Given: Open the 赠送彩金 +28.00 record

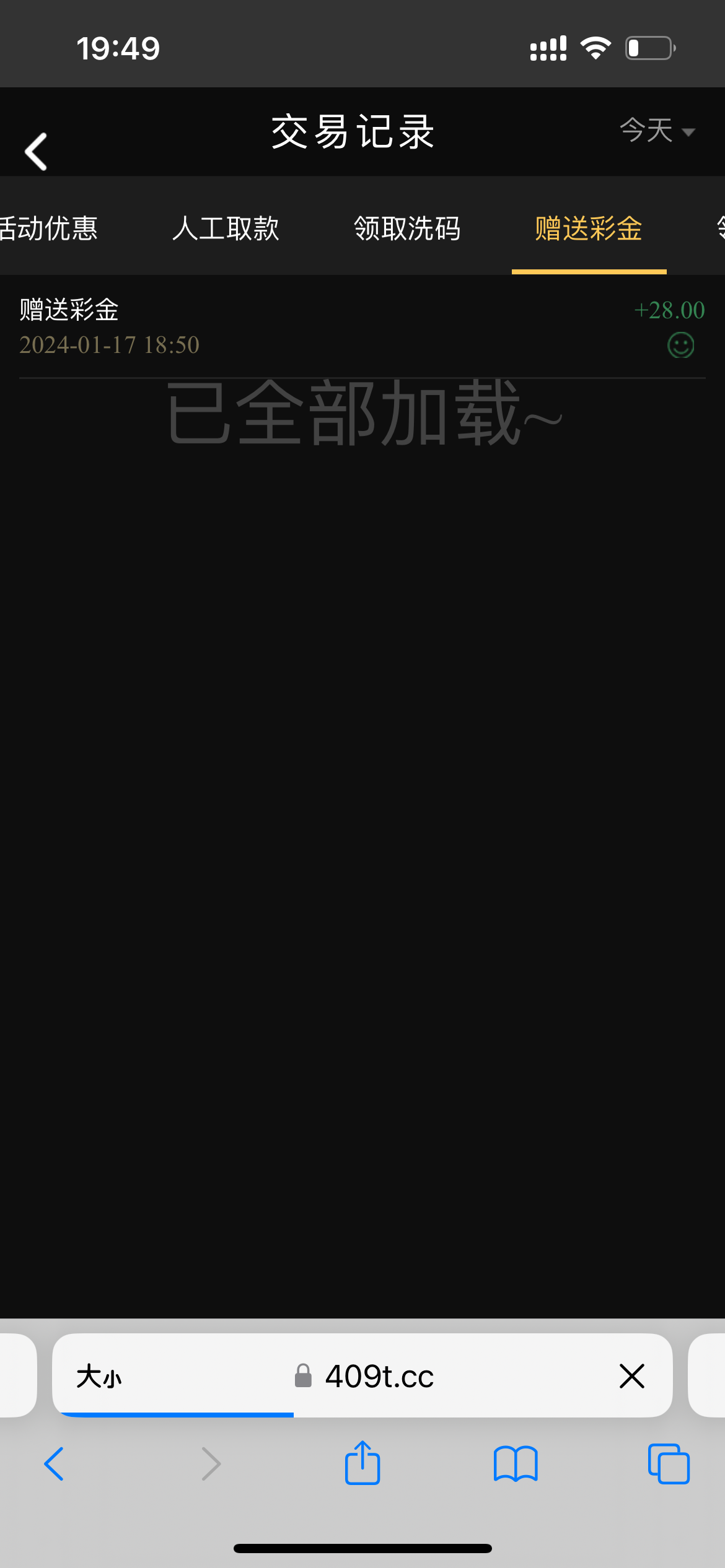Looking at the screenshot, I should [x=362, y=327].
